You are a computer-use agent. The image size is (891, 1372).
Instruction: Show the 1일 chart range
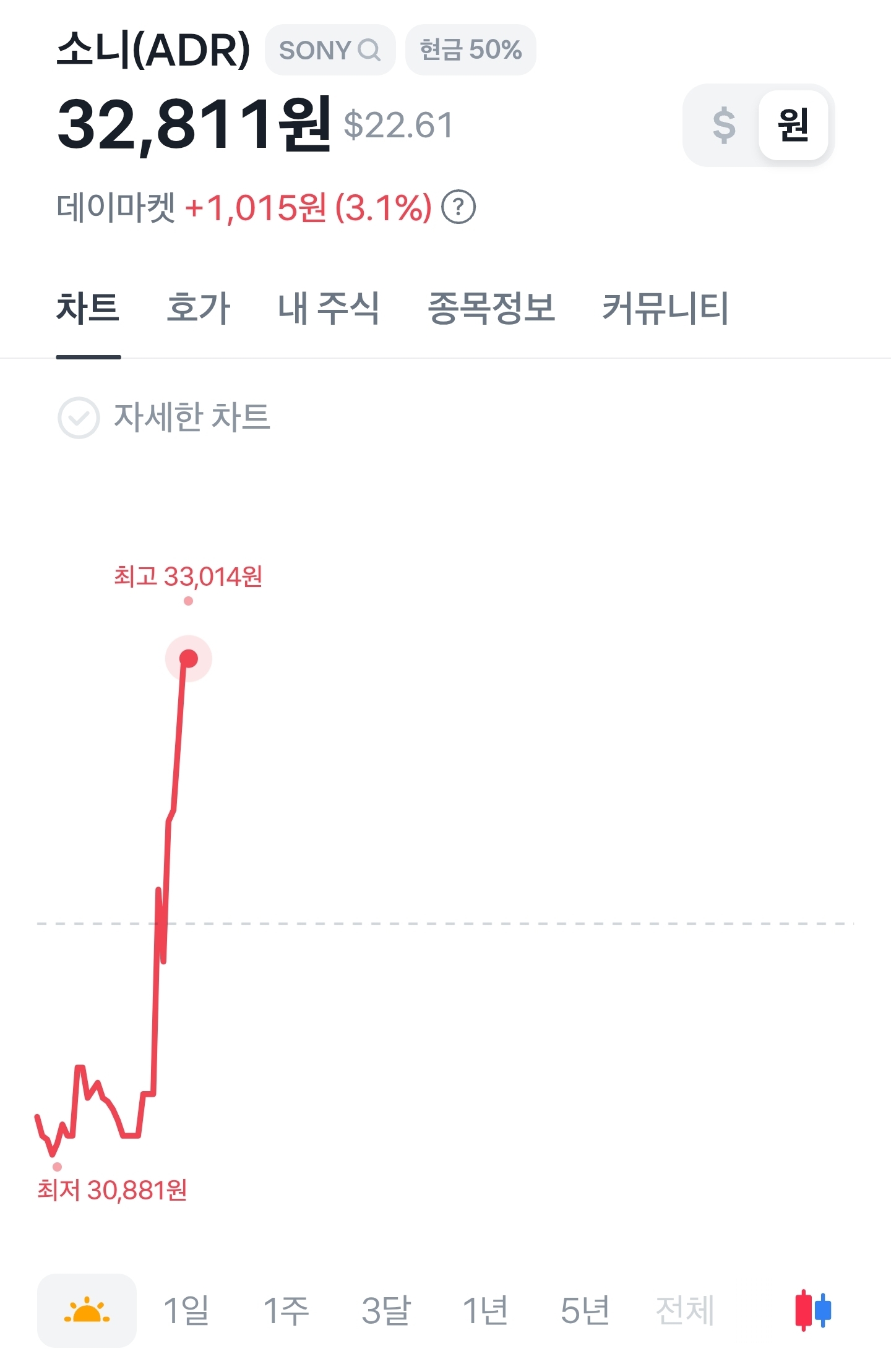(x=186, y=1310)
